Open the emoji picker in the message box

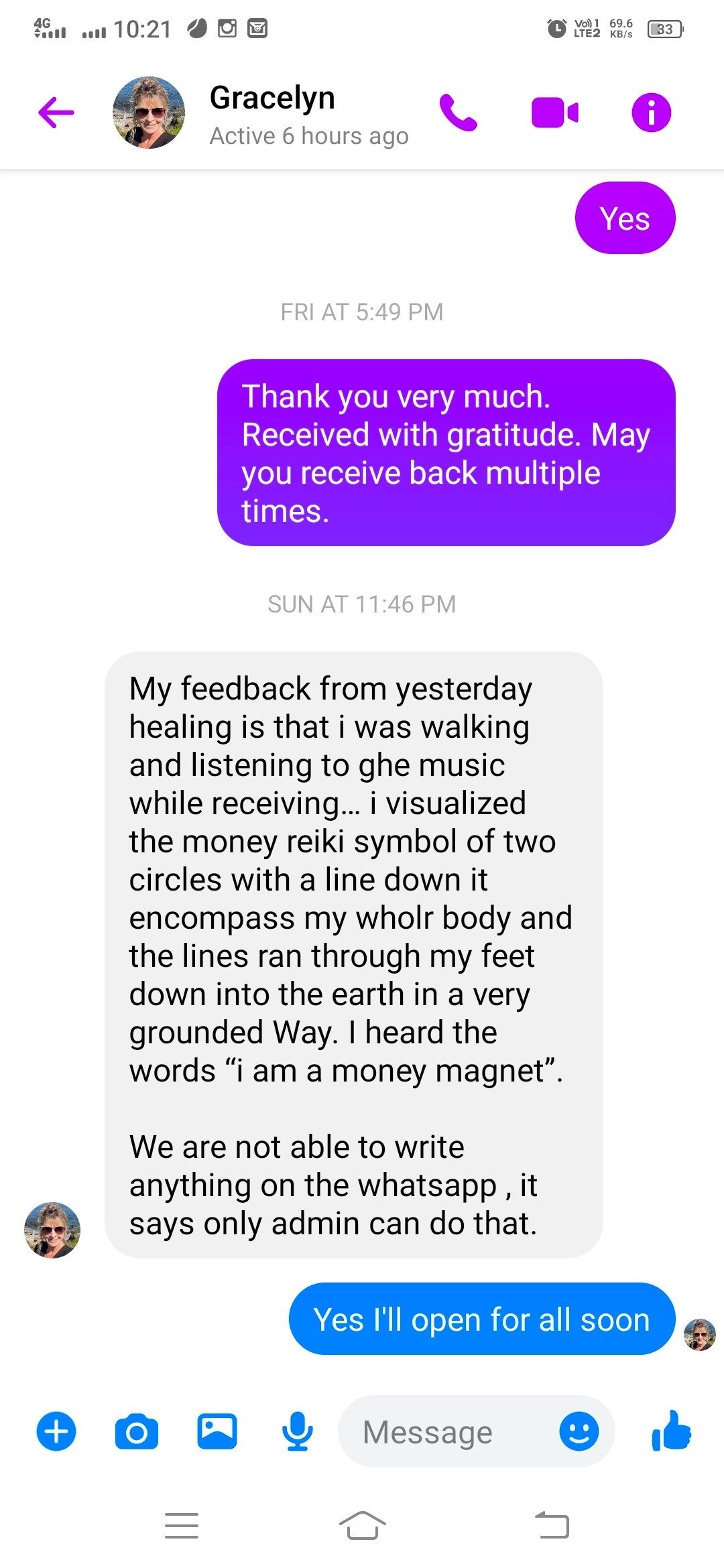coord(579,1432)
